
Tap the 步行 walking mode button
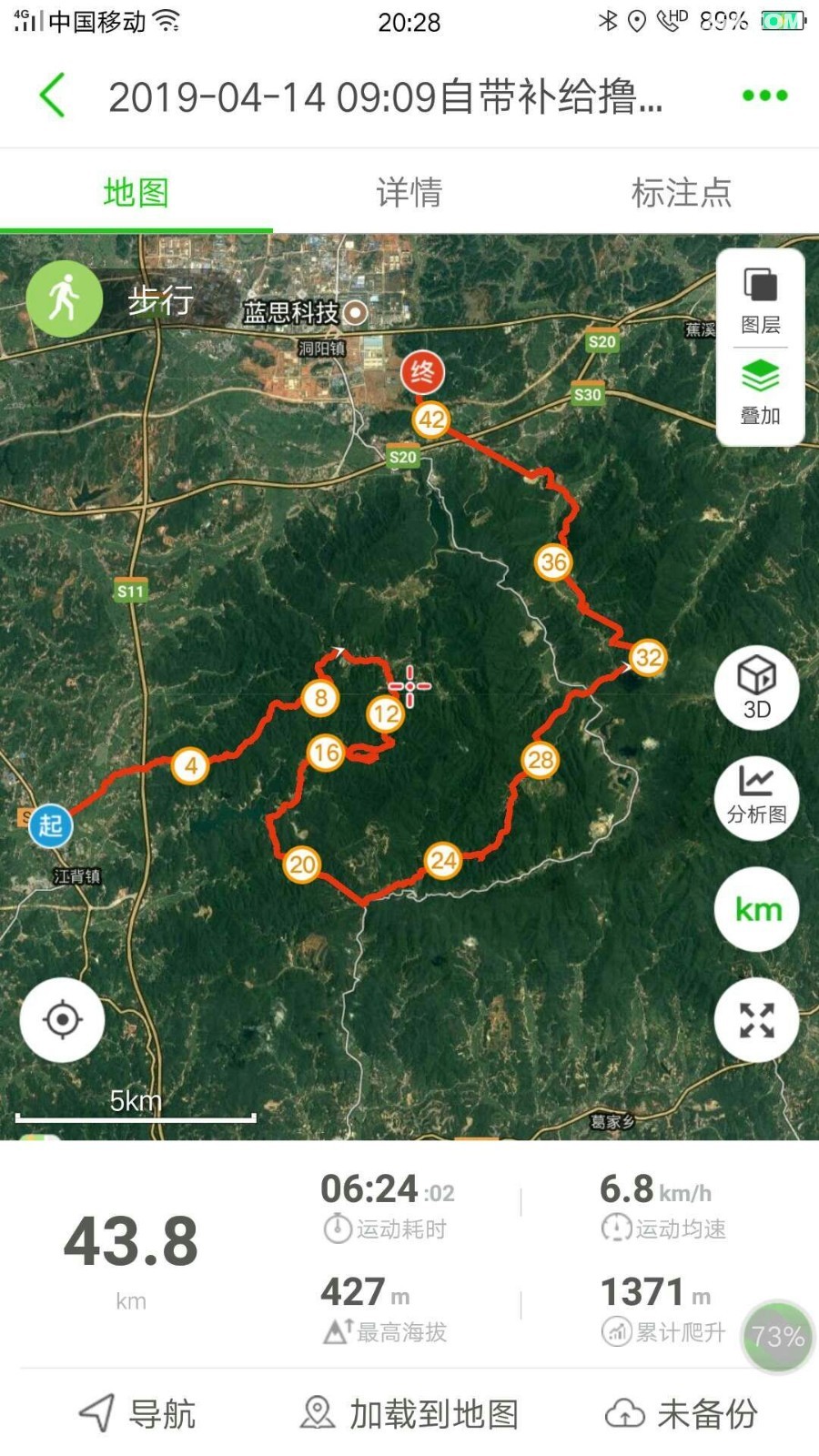pyautogui.click(x=65, y=298)
